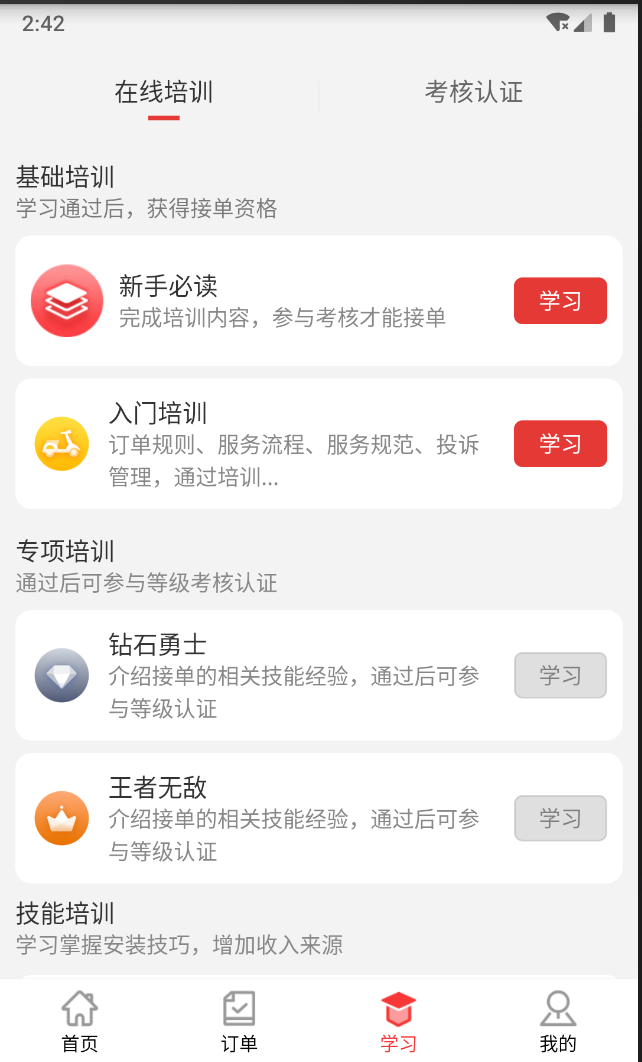Viewport: 642px width, 1062px height.
Task: Select the 在线培训 tab
Action: [x=164, y=93]
